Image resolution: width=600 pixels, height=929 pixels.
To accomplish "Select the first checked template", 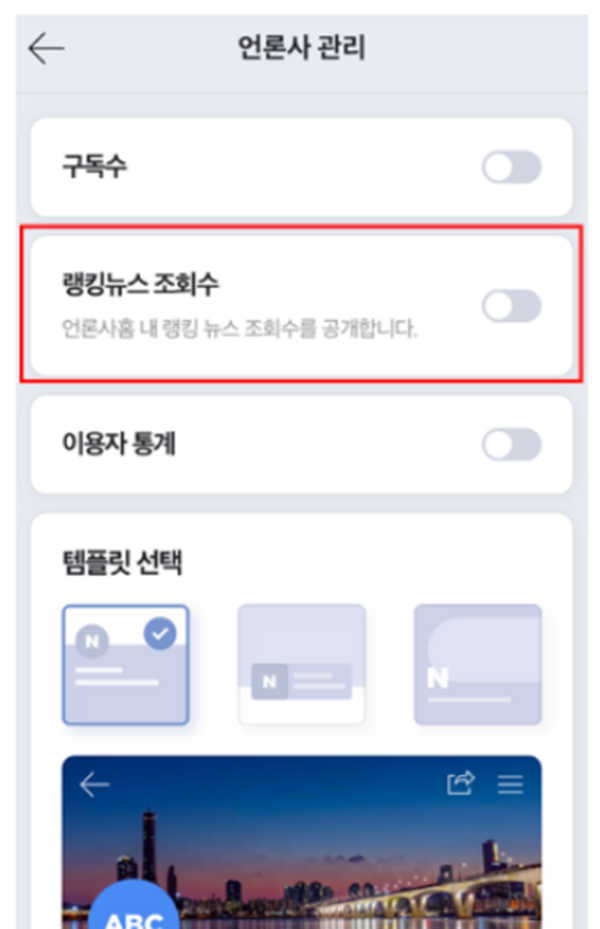I will [125, 665].
